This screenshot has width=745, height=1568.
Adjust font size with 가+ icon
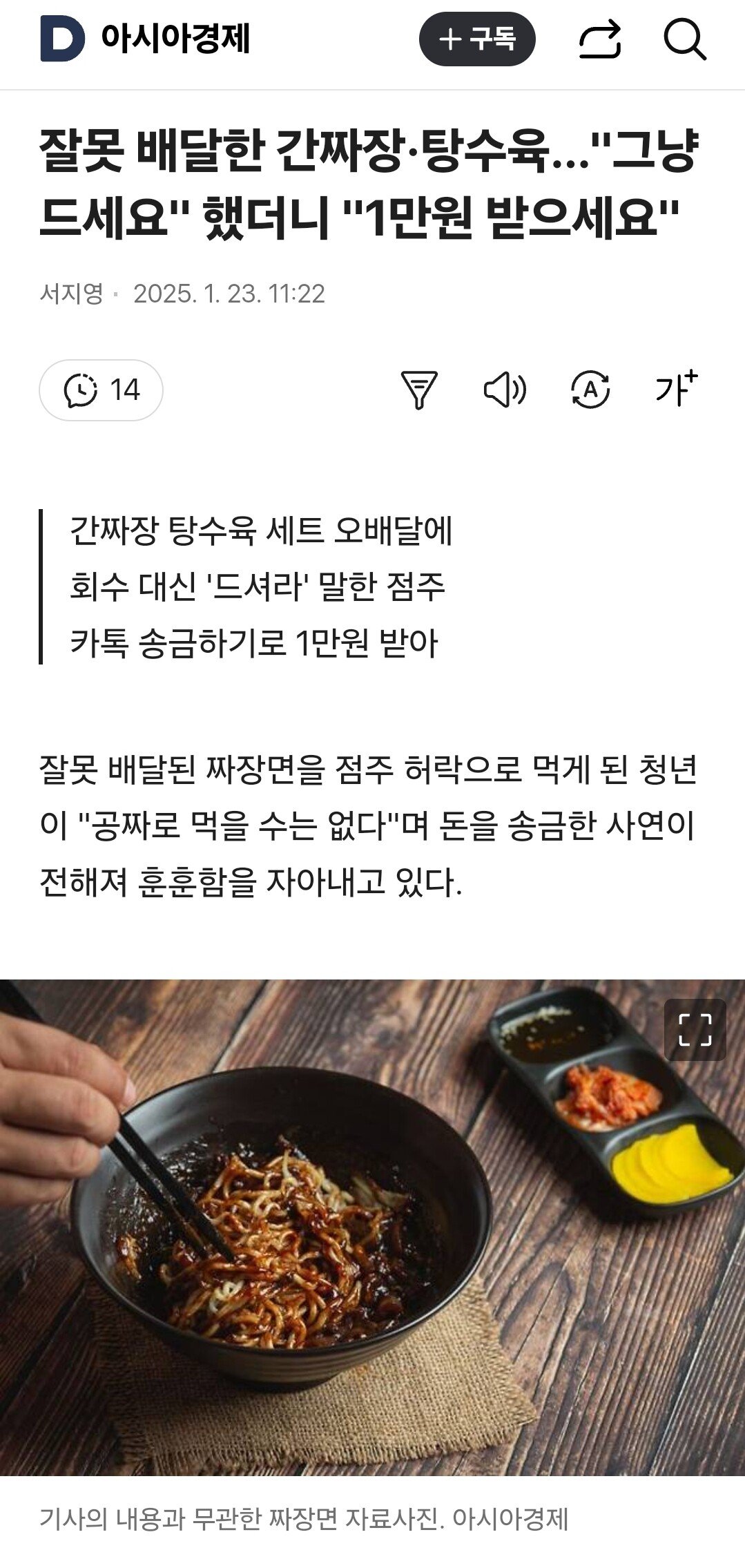676,389
